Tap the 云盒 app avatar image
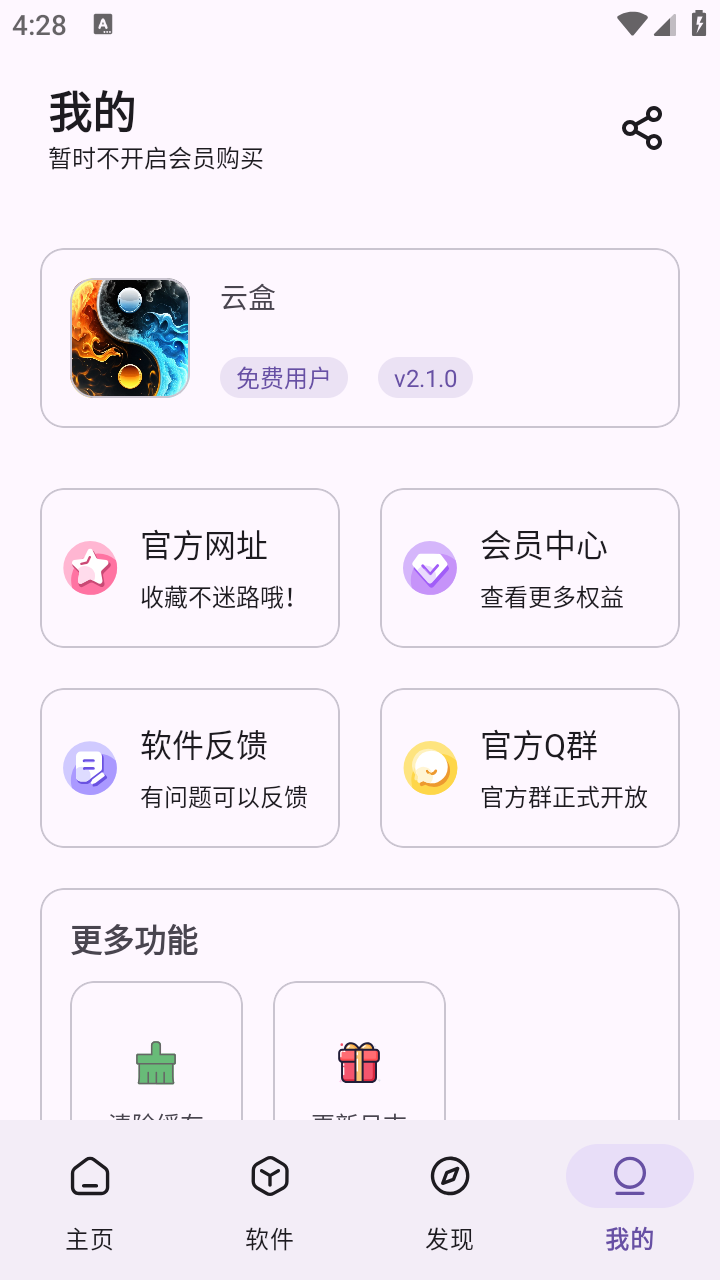This screenshot has width=720, height=1280. (129, 337)
